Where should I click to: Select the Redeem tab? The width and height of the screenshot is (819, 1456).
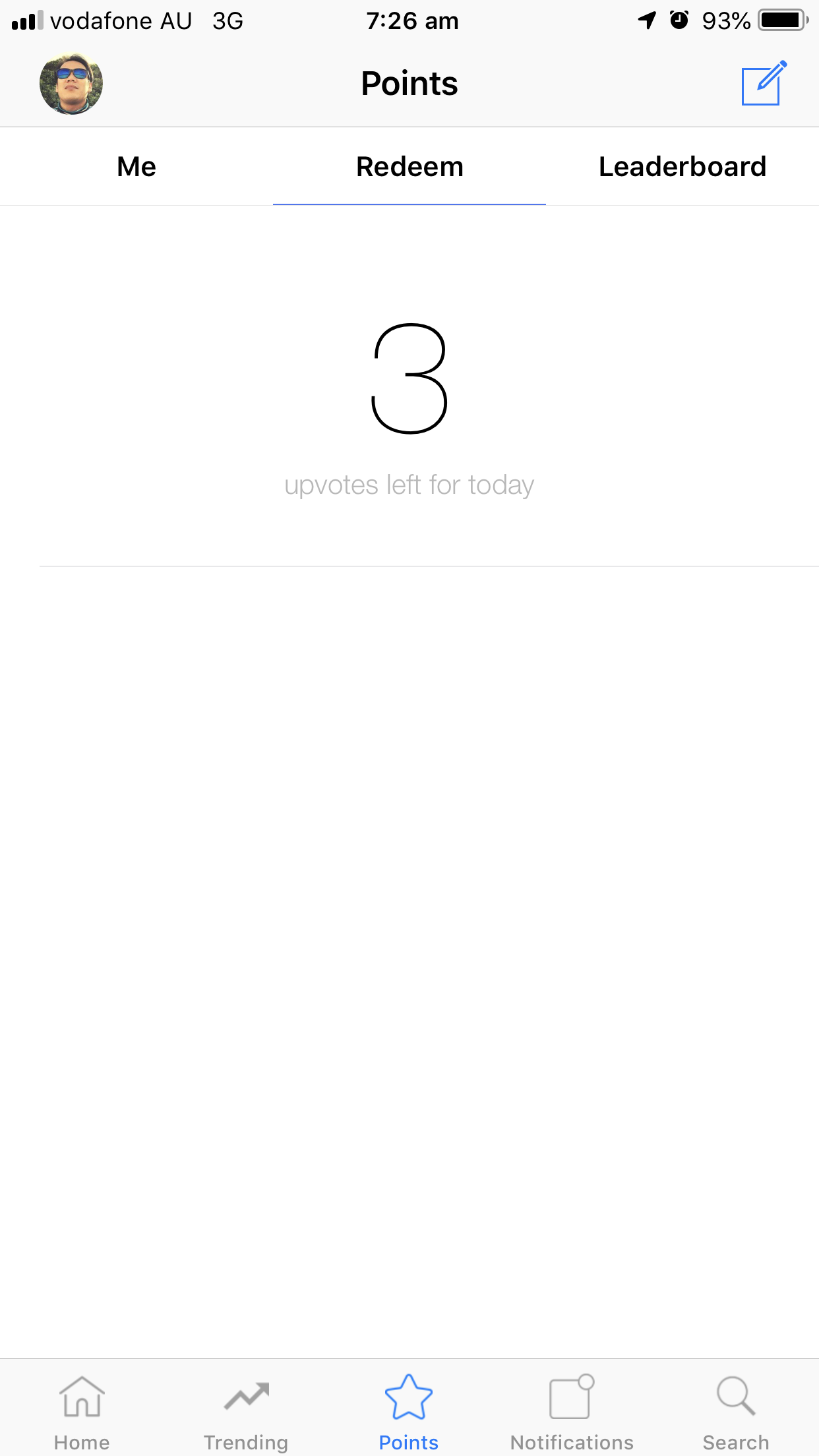pyautogui.click(x=409, y=167)
